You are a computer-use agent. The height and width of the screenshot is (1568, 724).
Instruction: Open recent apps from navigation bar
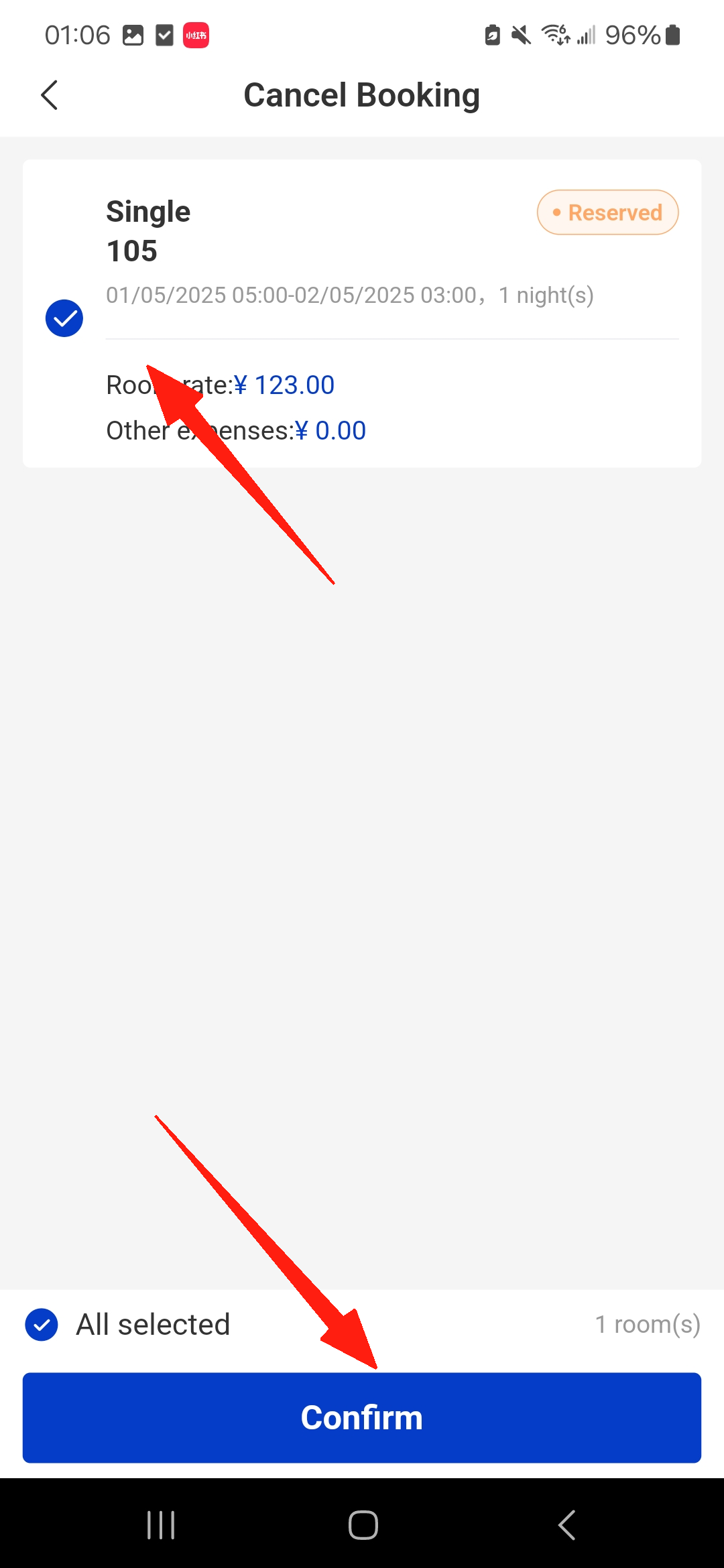coord(161,1525)
